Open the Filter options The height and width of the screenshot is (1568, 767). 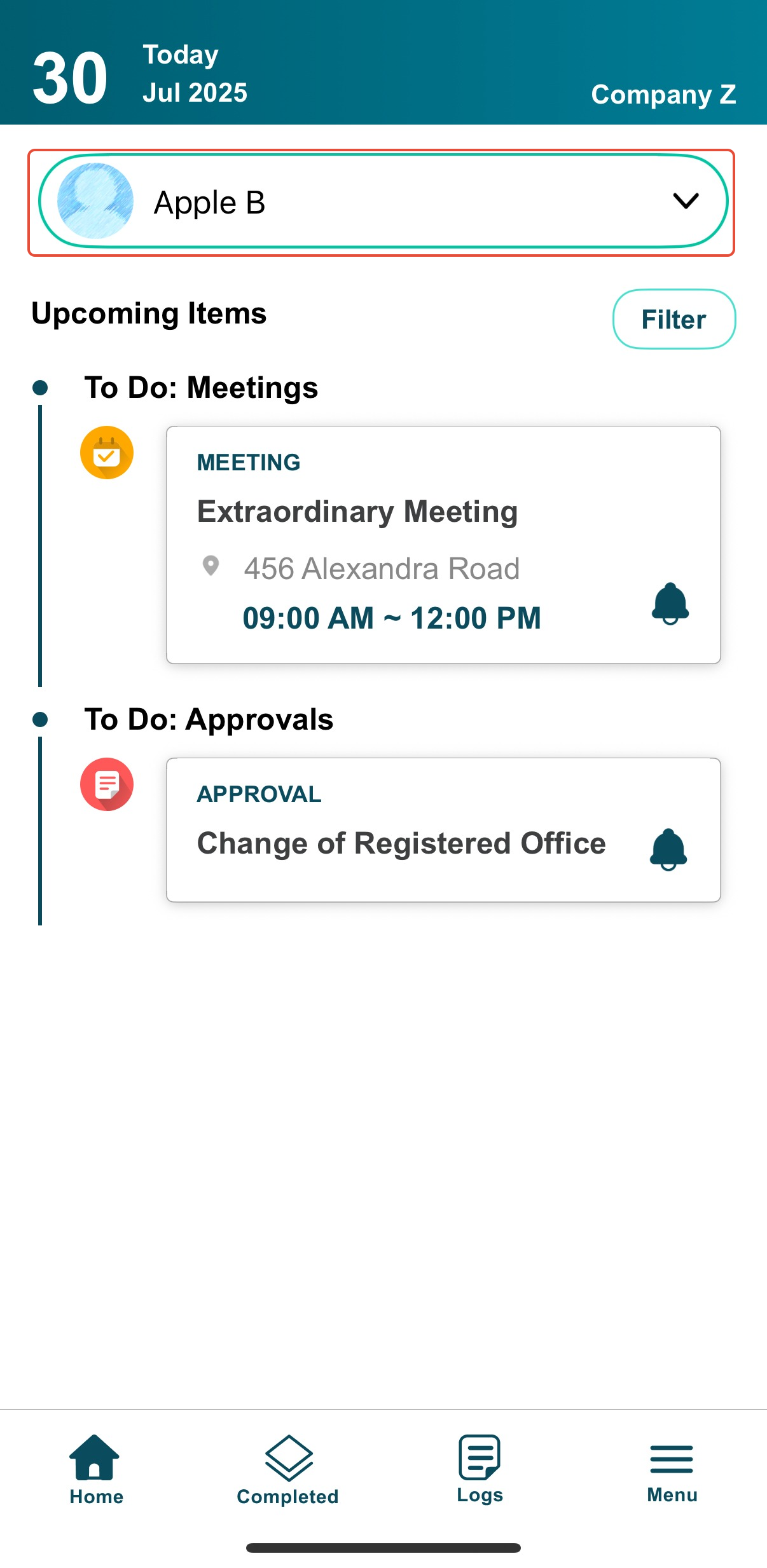674,319
